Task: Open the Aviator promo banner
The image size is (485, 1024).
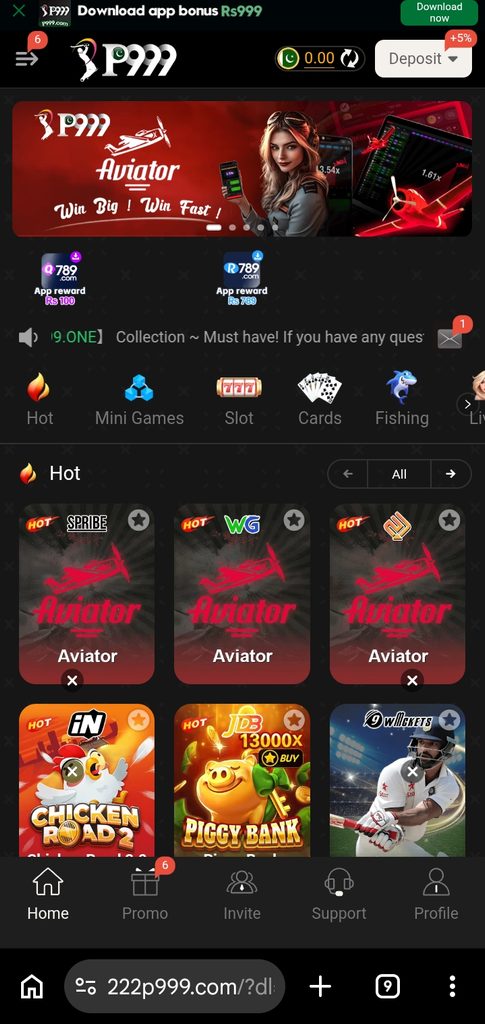Action: [x=242, y=168]
